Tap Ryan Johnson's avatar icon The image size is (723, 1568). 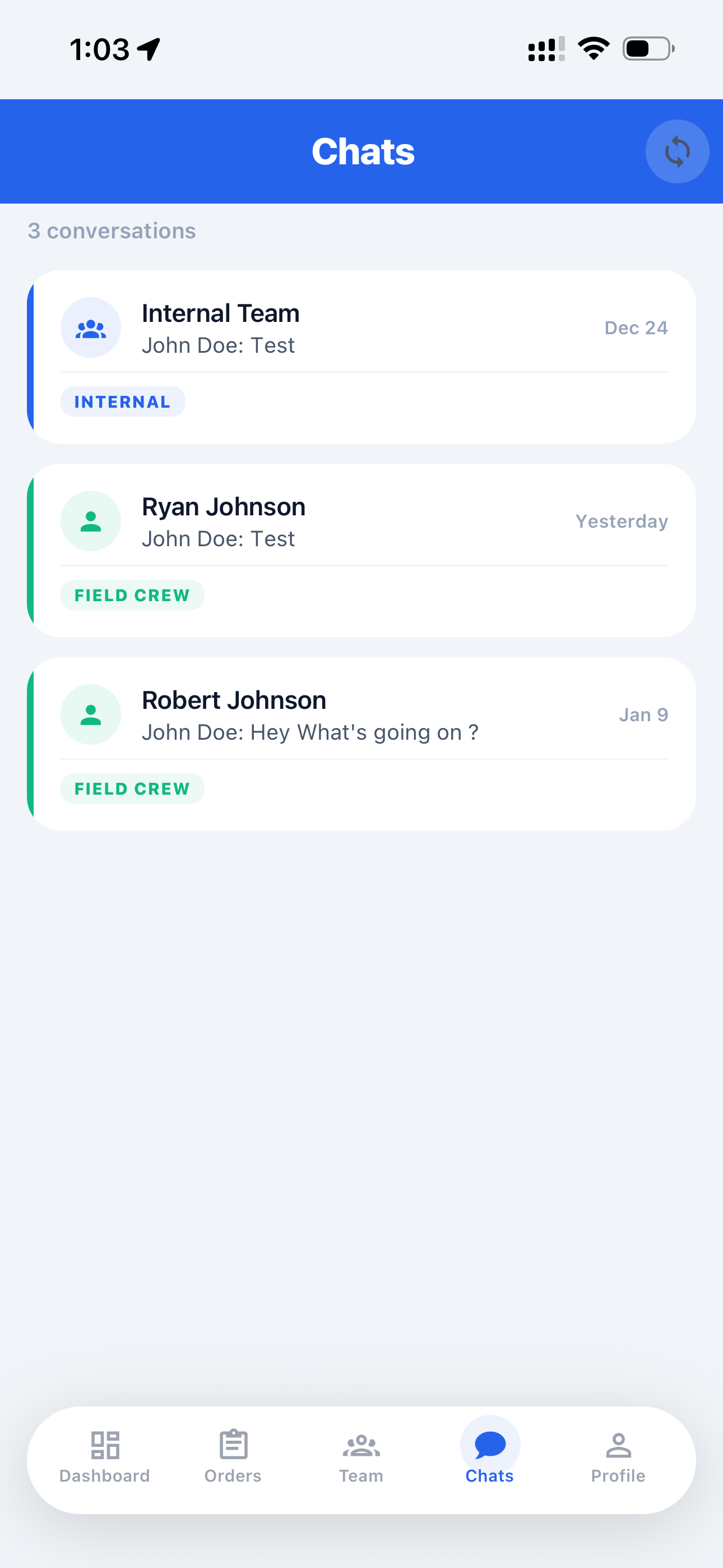[91, 521]
